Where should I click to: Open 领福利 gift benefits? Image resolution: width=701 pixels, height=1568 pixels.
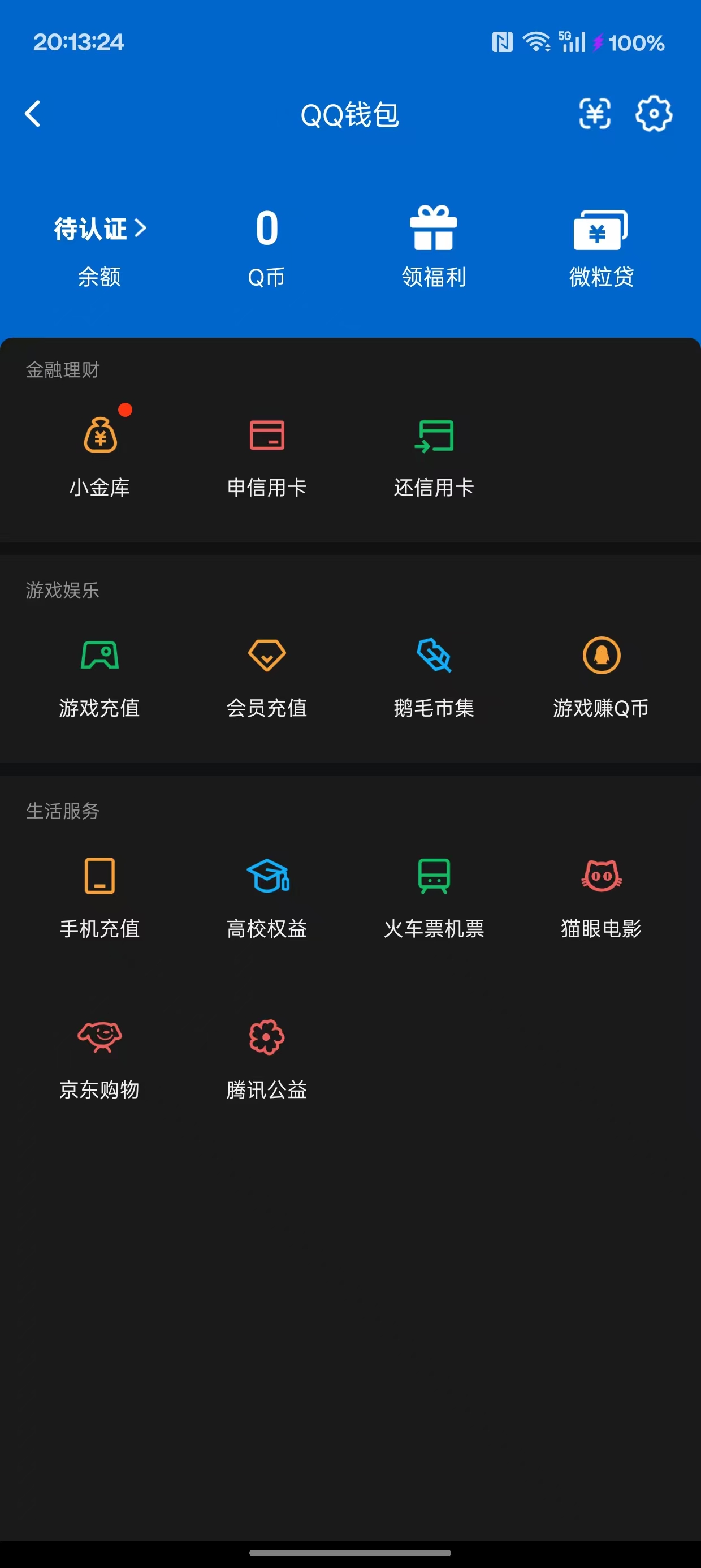click(x=433, y=243)
